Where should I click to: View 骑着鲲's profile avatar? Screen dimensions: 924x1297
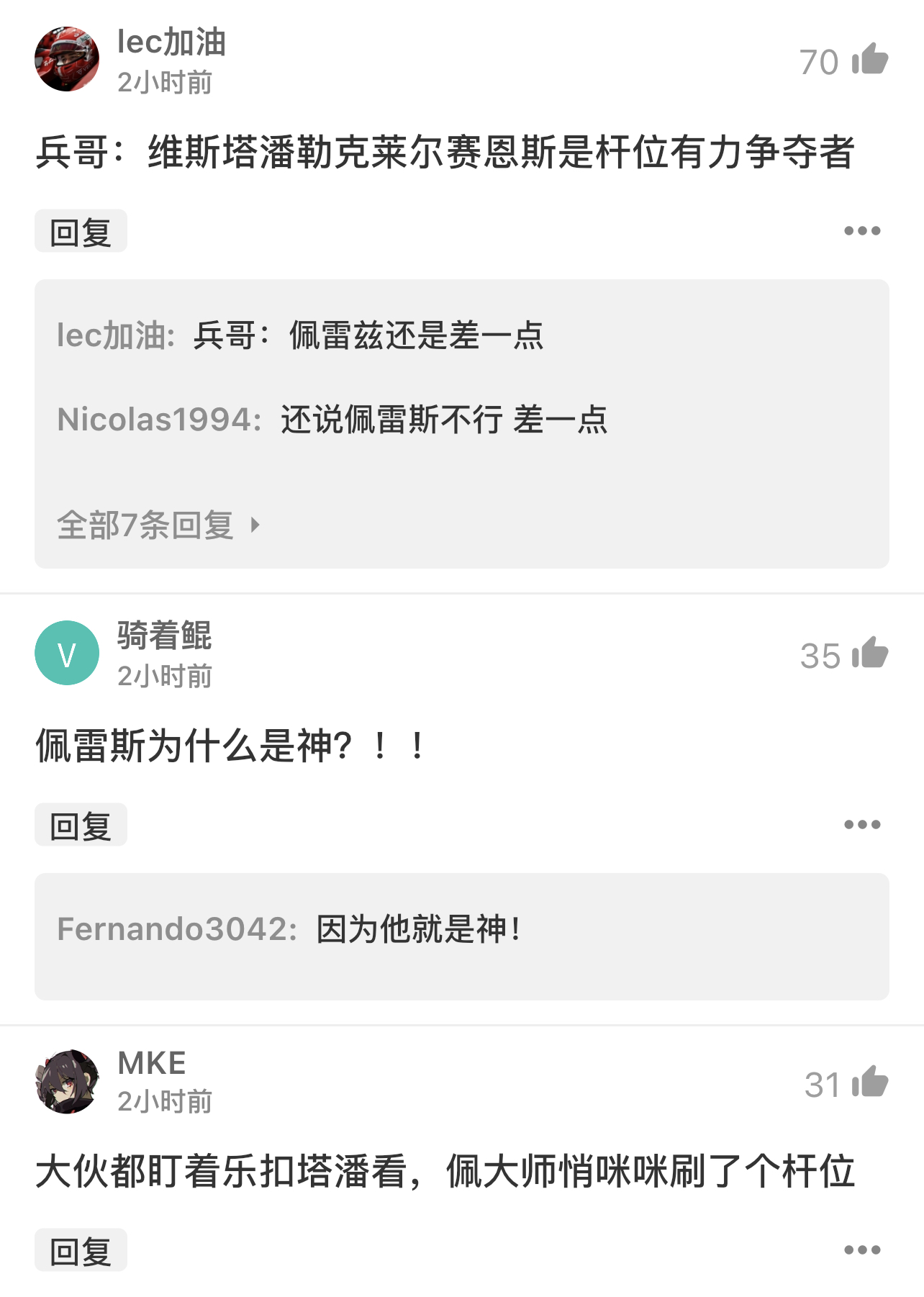click(x=67, y=653)
